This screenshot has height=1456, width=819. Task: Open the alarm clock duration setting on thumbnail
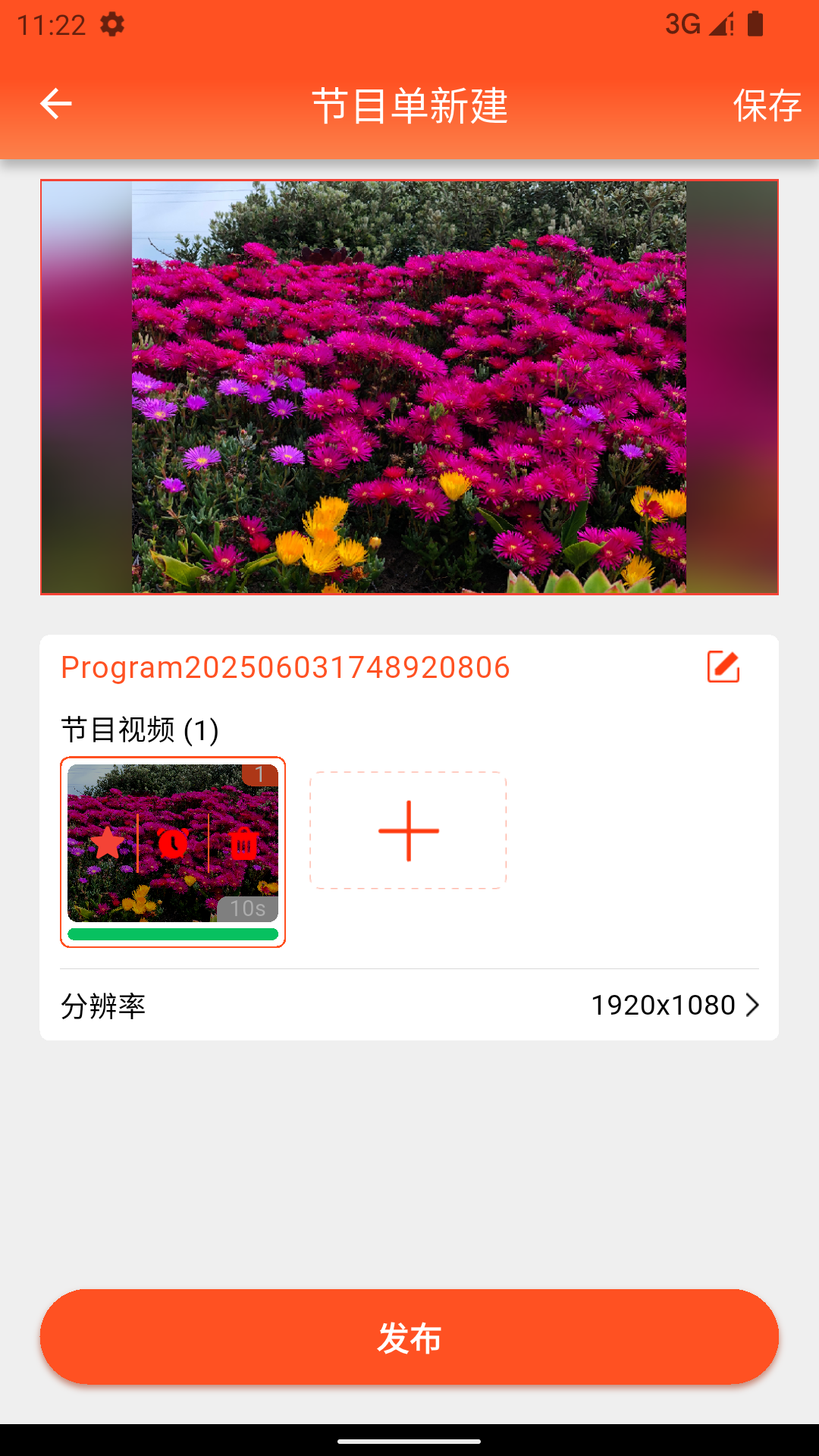pyautogui.click(x=173, y=844)
